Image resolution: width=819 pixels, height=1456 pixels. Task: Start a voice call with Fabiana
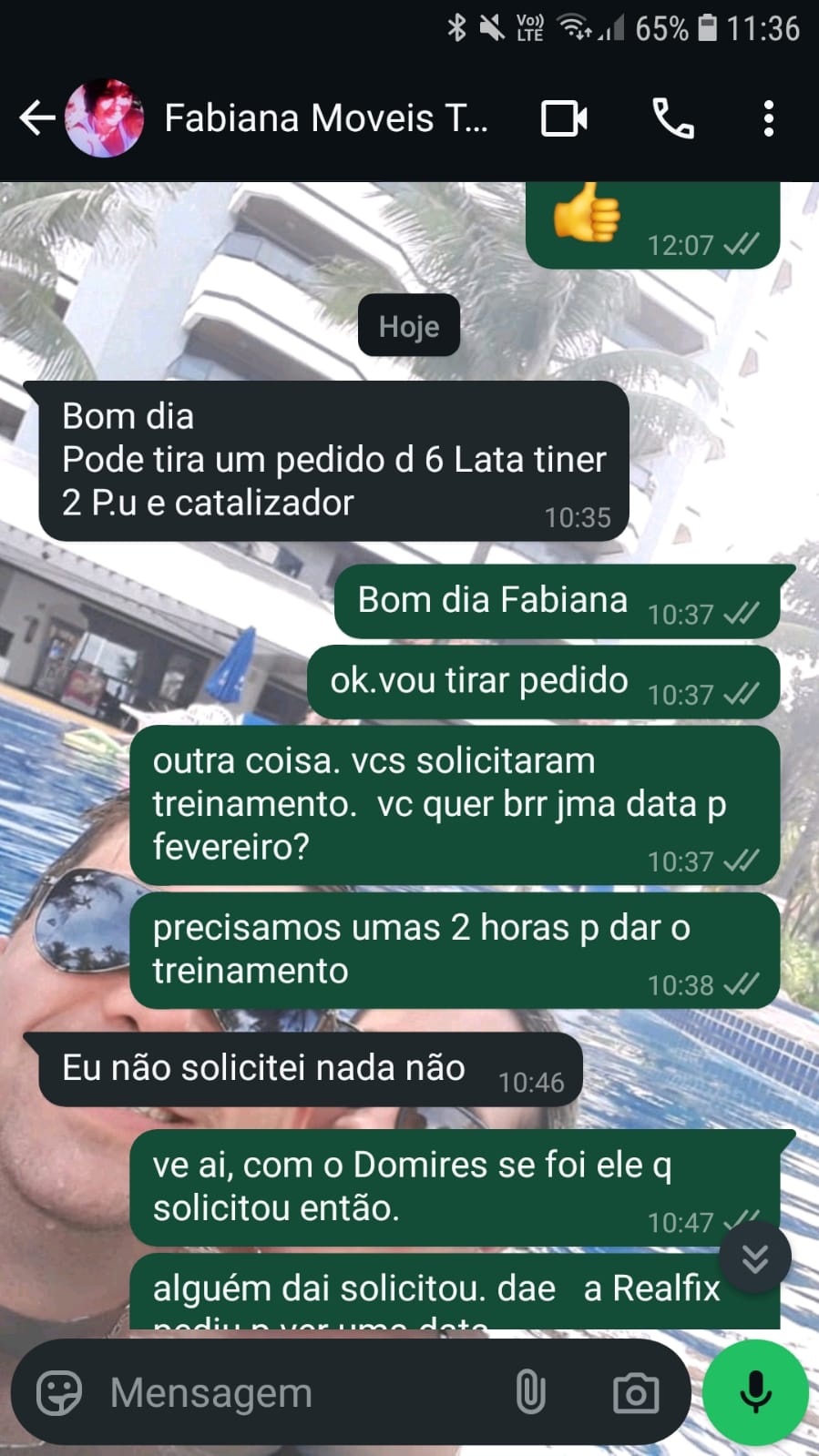[x=673, y=118]
